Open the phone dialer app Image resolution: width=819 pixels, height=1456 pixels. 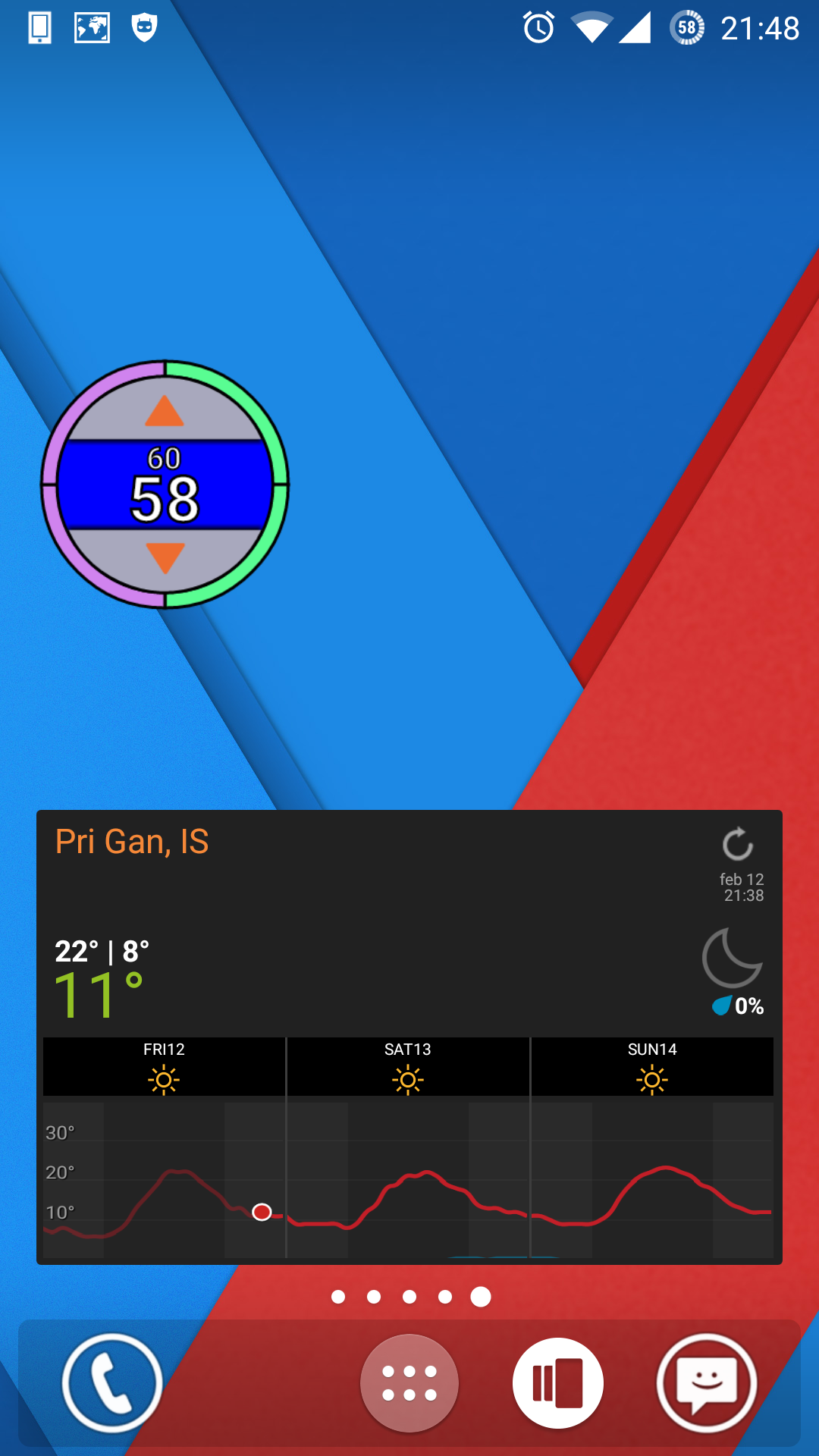[112, 1383]
